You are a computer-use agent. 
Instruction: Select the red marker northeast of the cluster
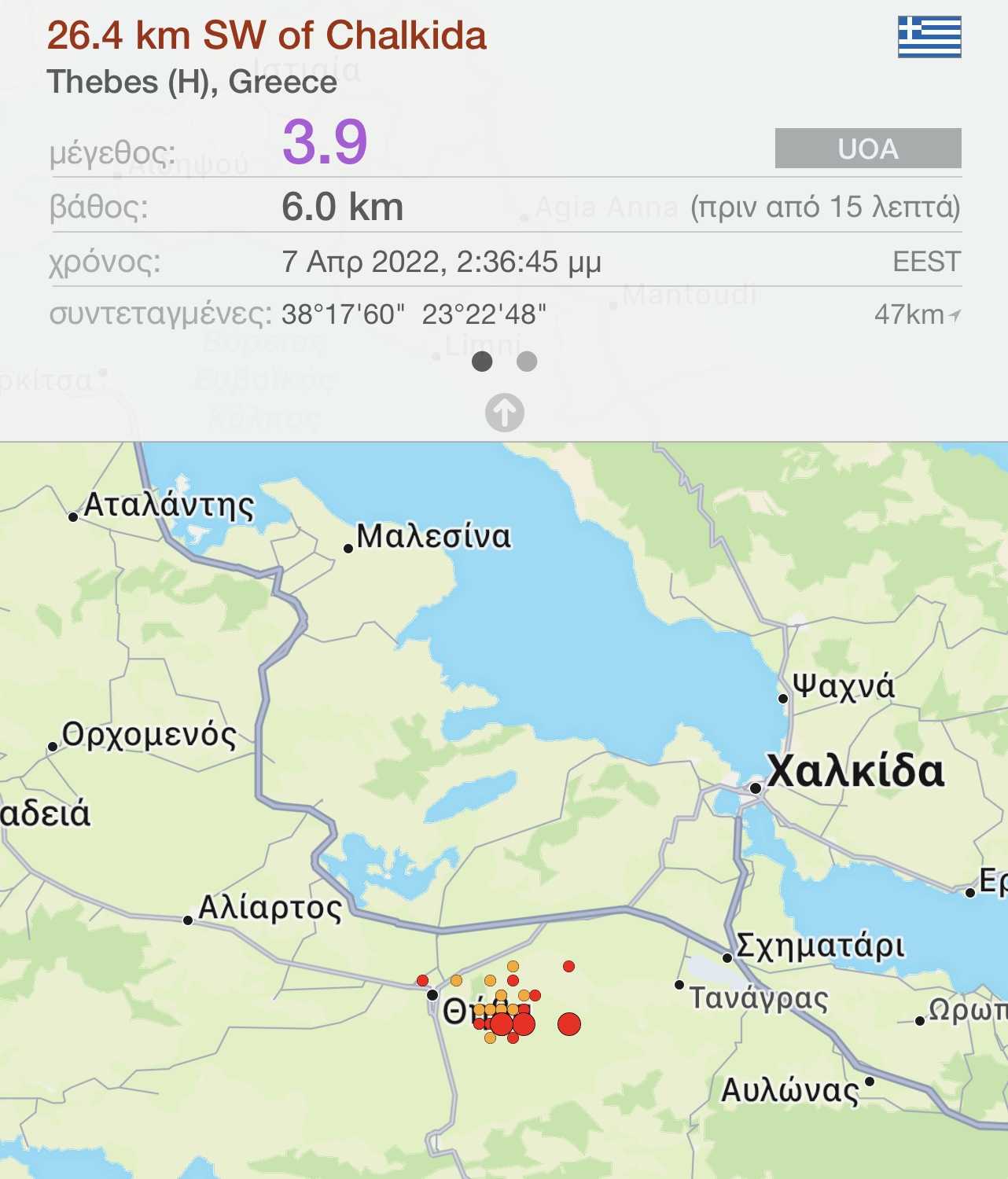click(x=569, y=966)
